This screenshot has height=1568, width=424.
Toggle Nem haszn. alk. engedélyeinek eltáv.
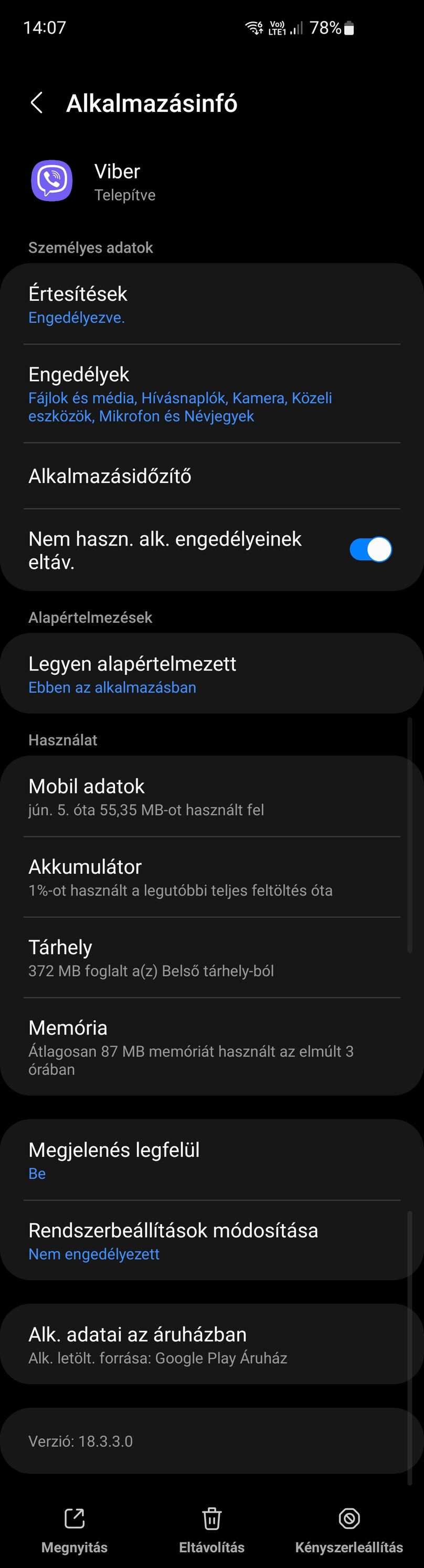coord(370,550)
